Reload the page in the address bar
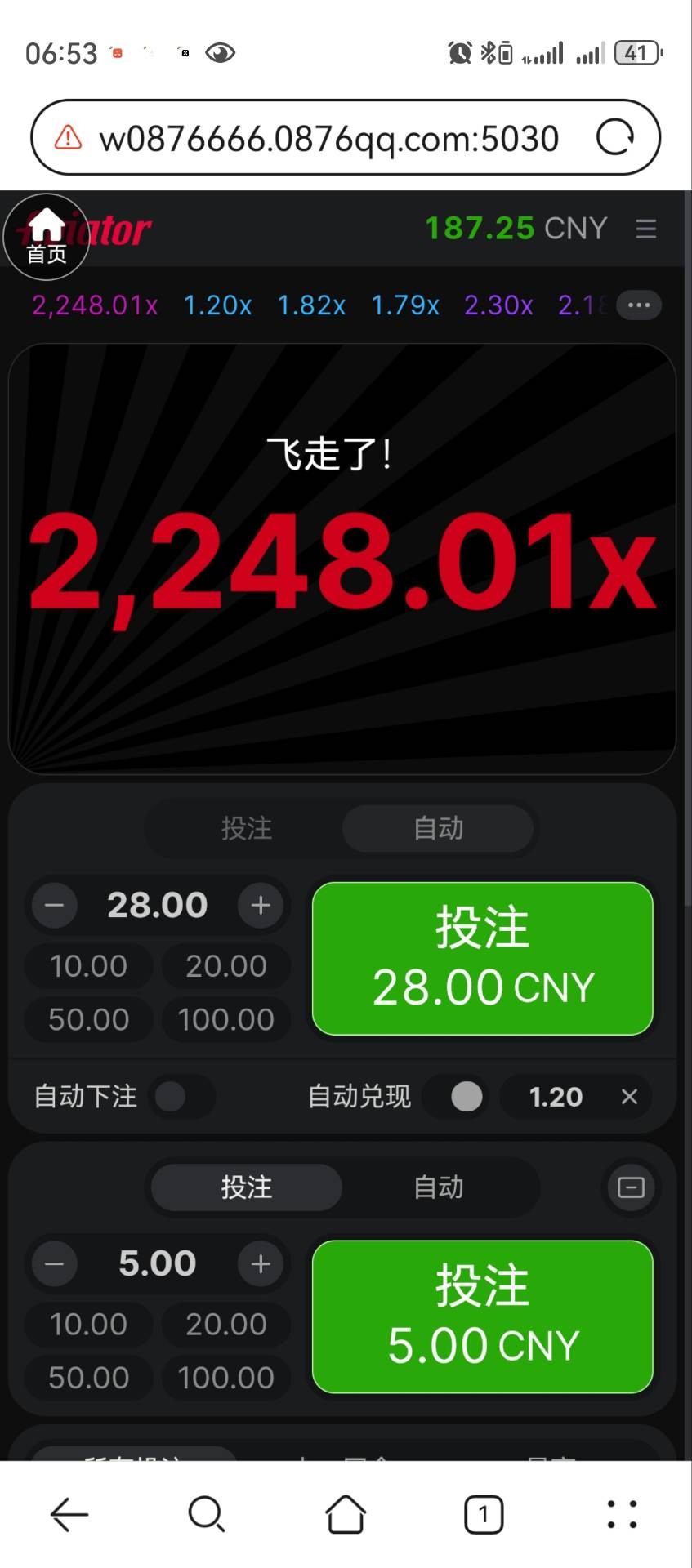This screenshot has width=692, height=1568. [x=614, y=137]
